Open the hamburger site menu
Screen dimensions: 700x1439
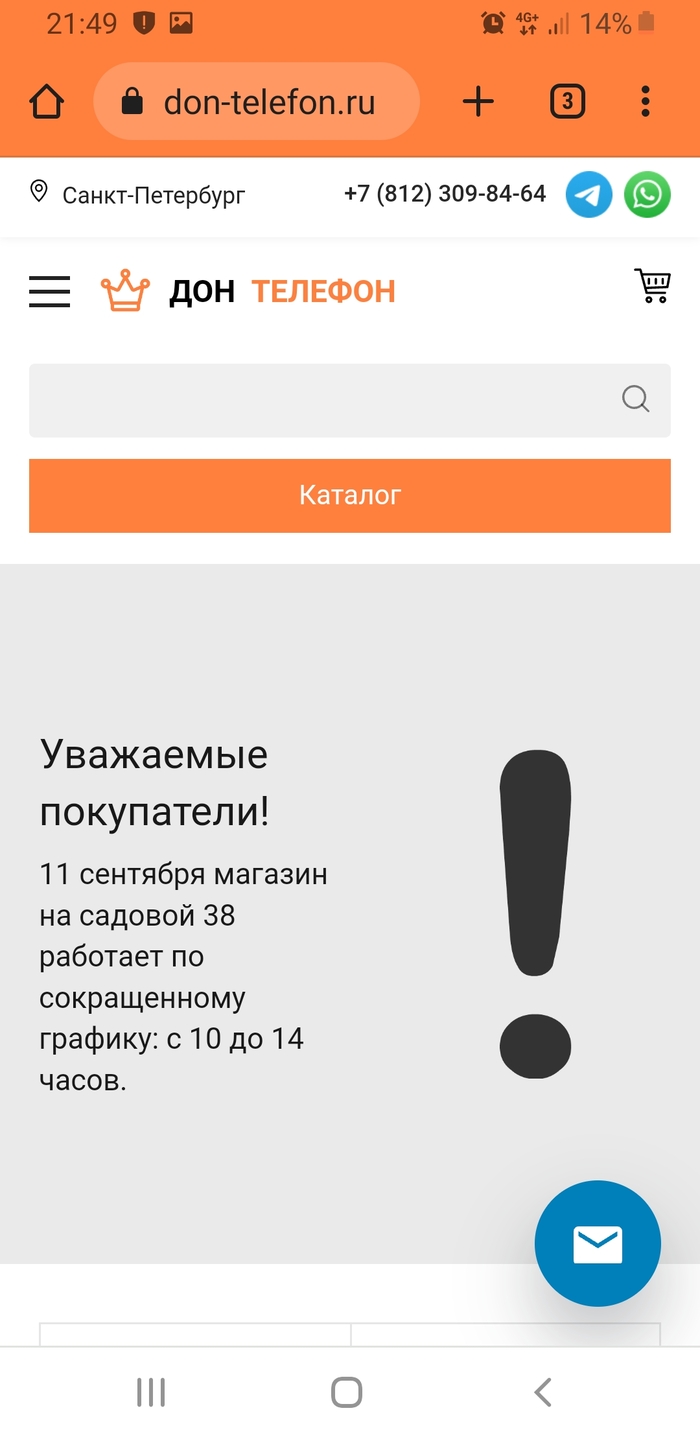(x=49, y=291)
